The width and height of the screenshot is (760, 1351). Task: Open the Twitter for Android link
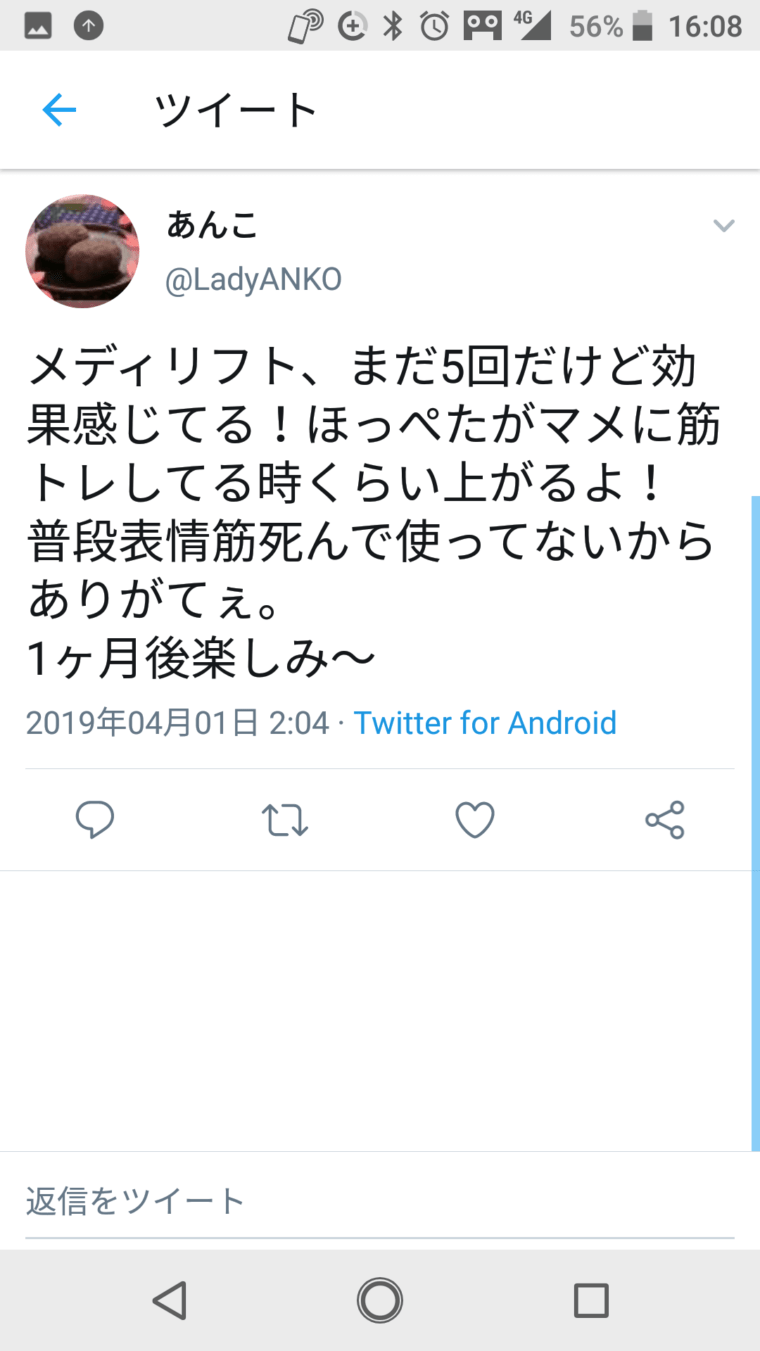click(x=485, y=723)
